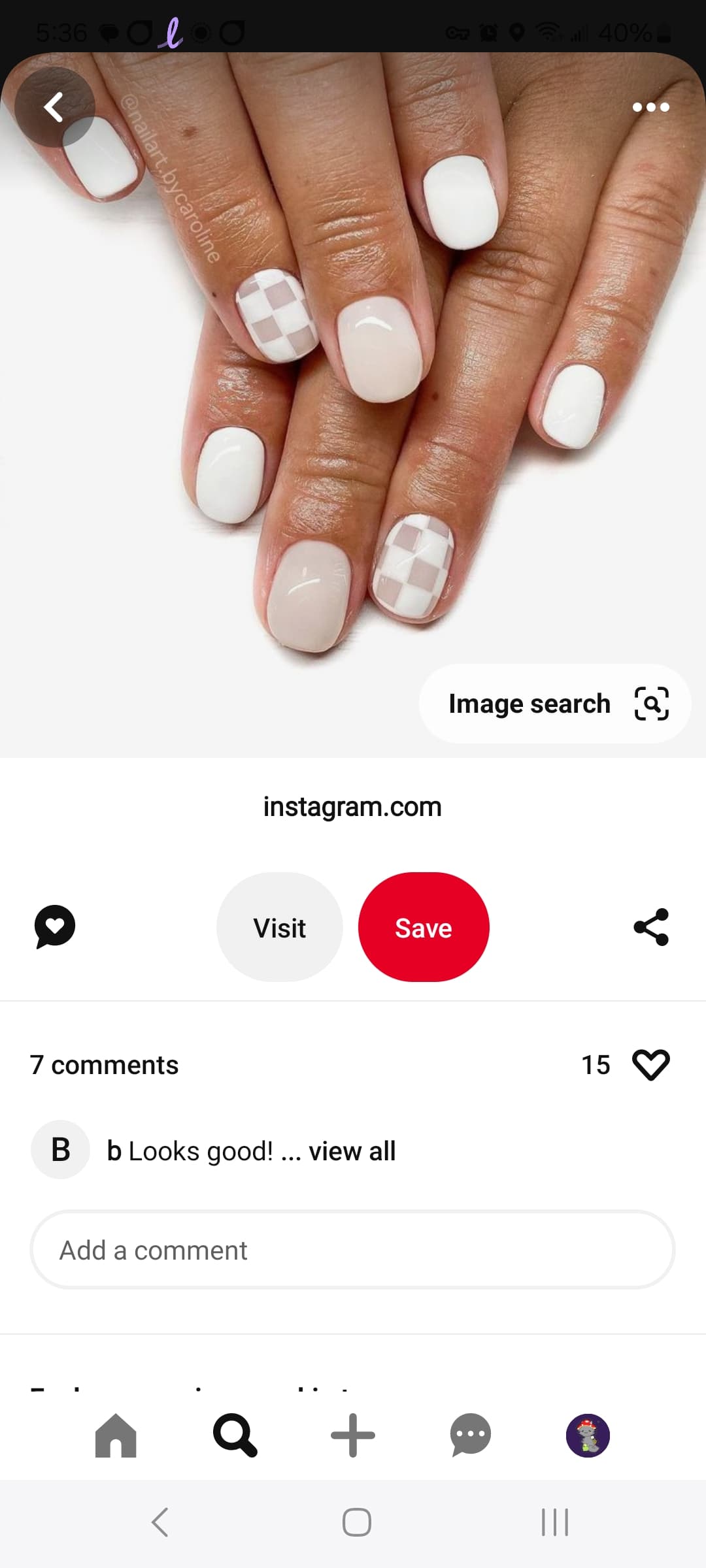View all comments
This screenshot has height=1568, width=706.
click(x=352, y=1151)
